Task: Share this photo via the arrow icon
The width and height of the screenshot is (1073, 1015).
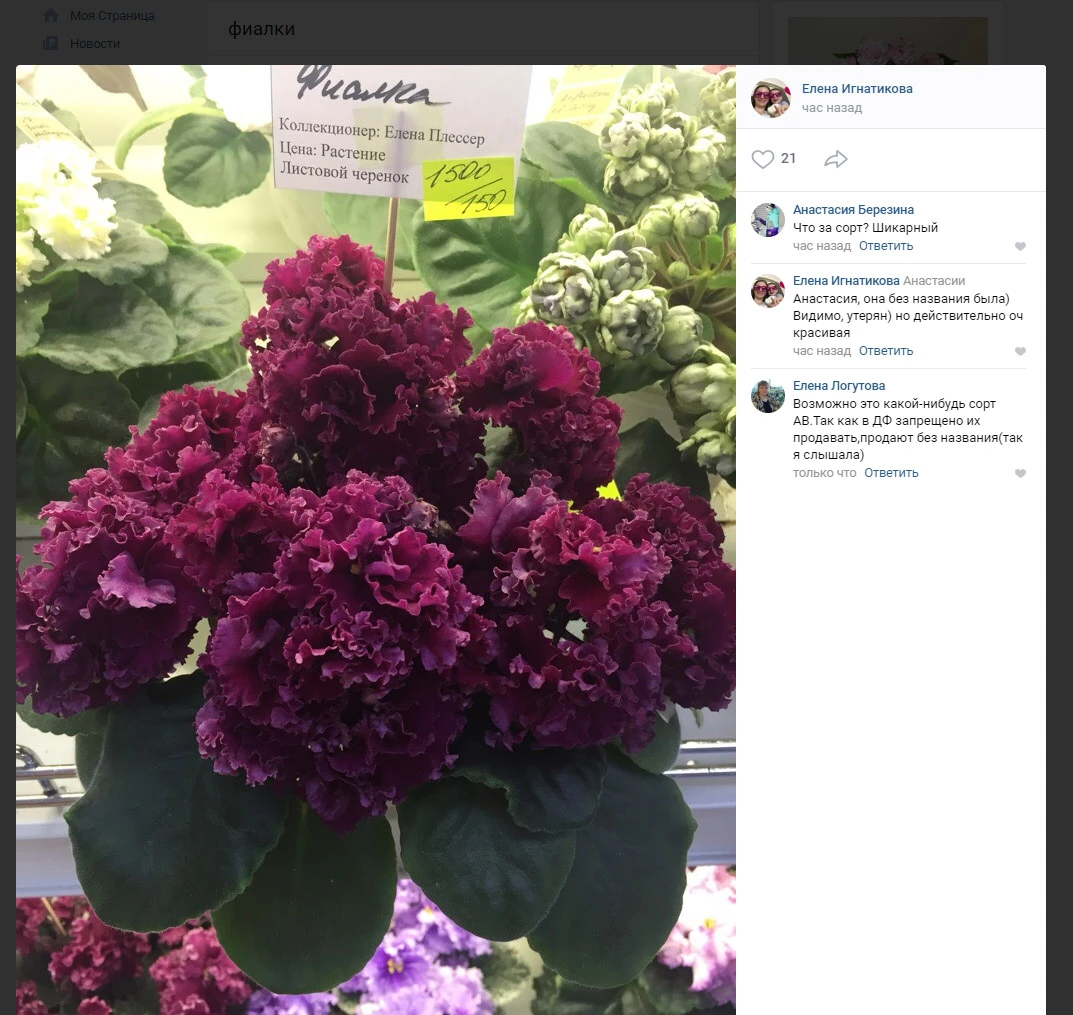Action: point(836,159)
